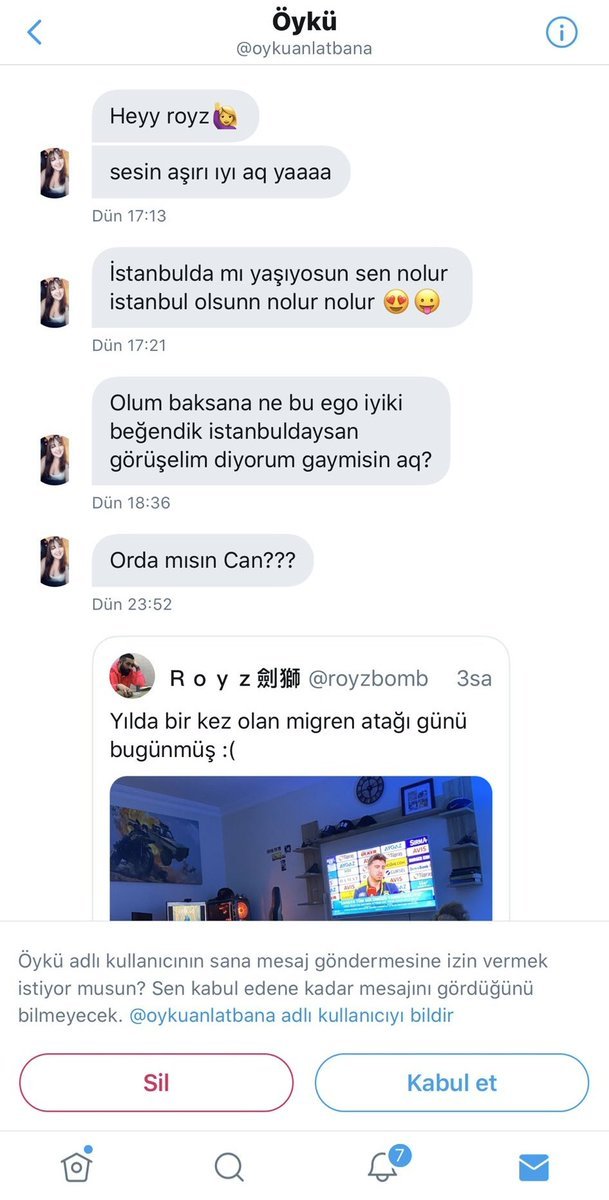Delete this message request with Sil

coord(156,1082)
